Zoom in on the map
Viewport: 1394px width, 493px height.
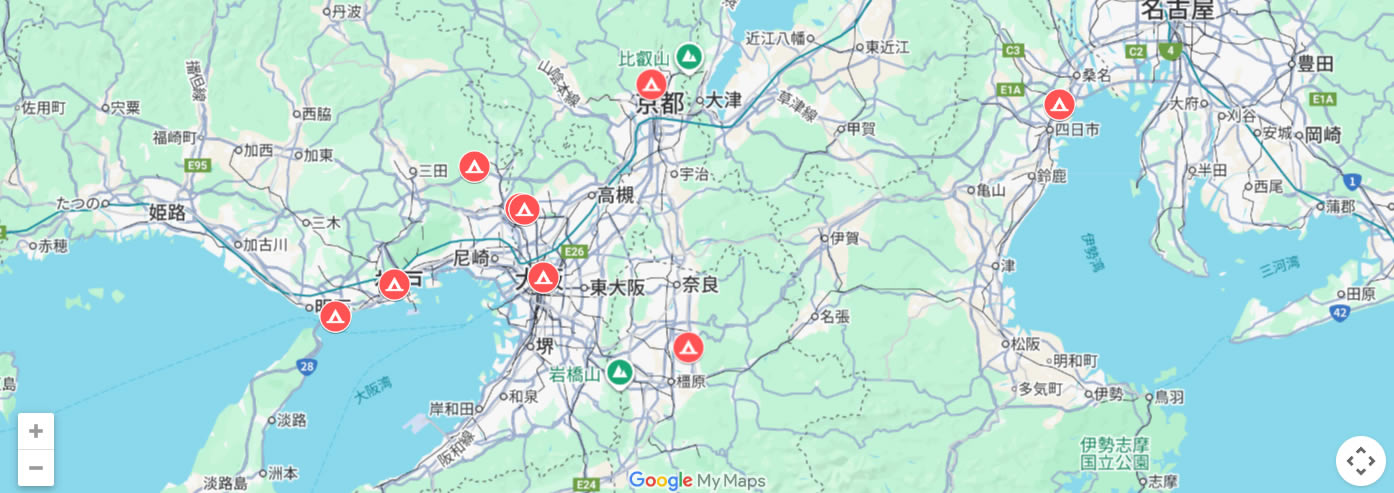click(x=36, y=432)
